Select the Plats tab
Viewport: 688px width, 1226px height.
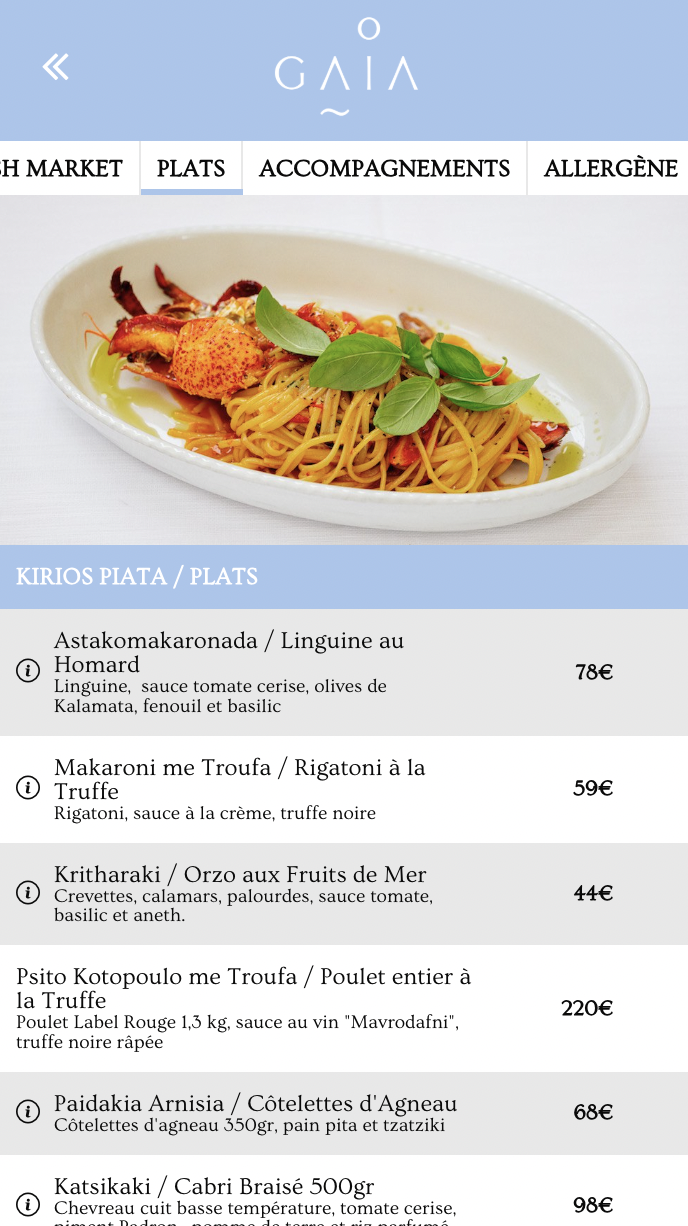[191, 168]
